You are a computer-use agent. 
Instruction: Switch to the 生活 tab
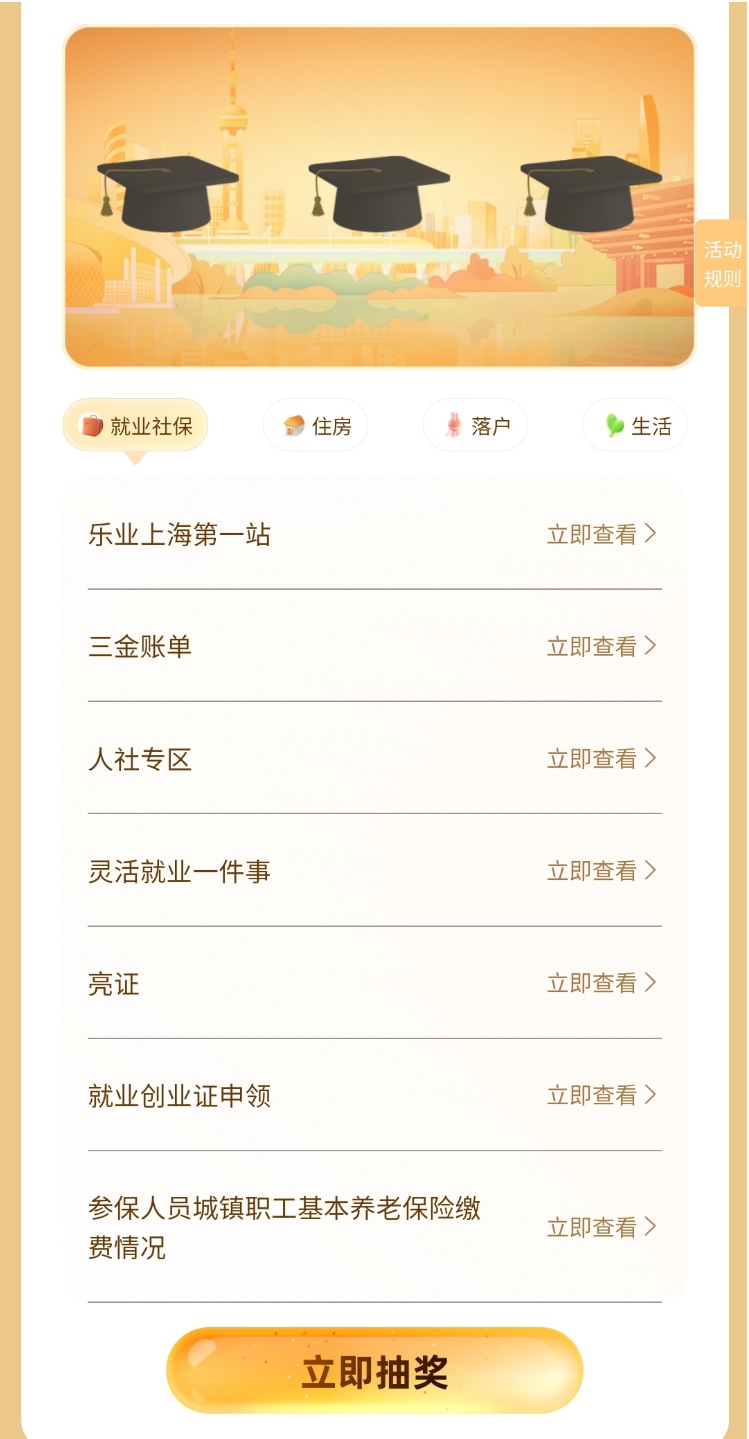(x=635, y=426)
